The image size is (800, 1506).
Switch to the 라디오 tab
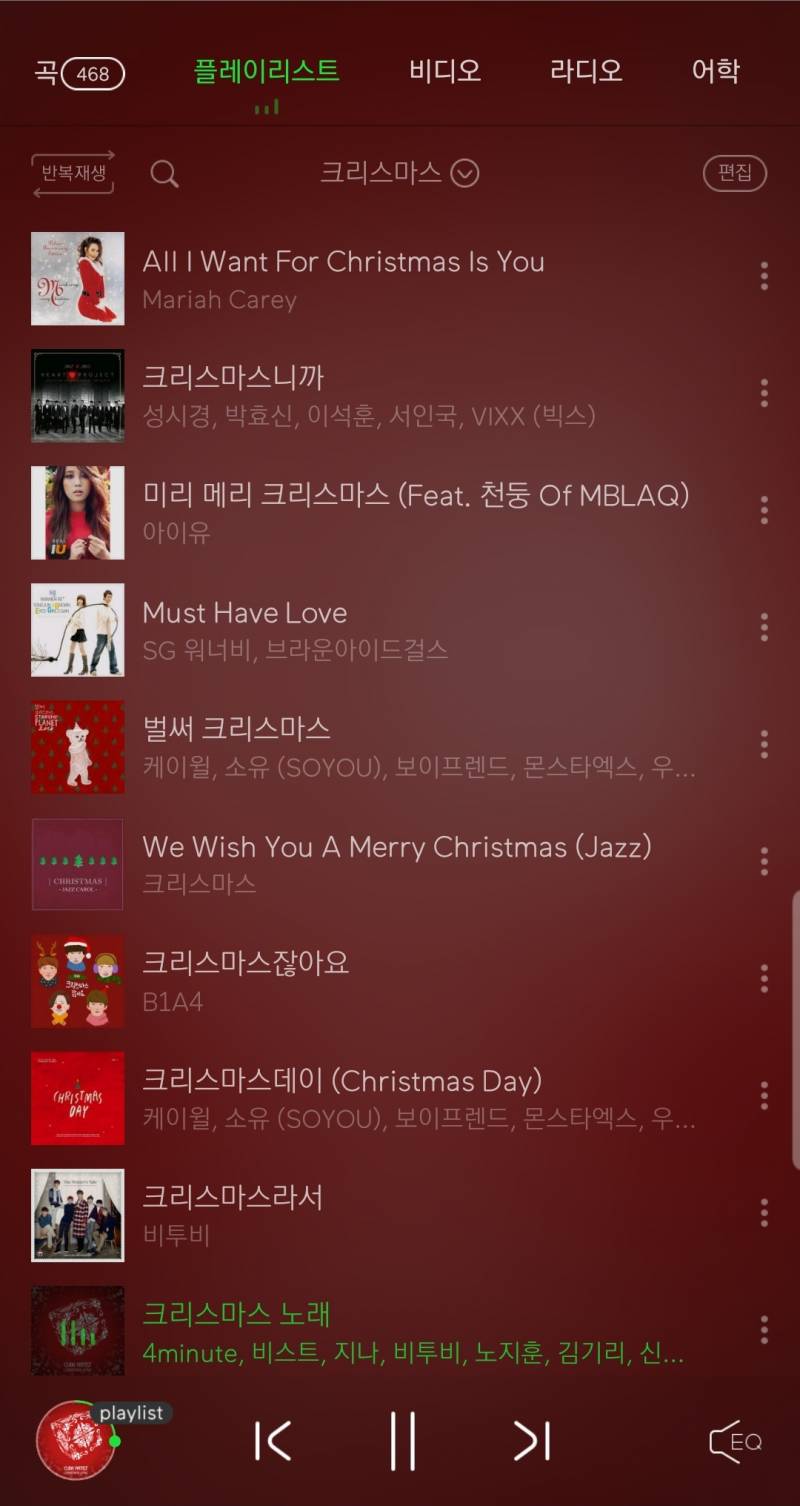click(x=586, y=71)
